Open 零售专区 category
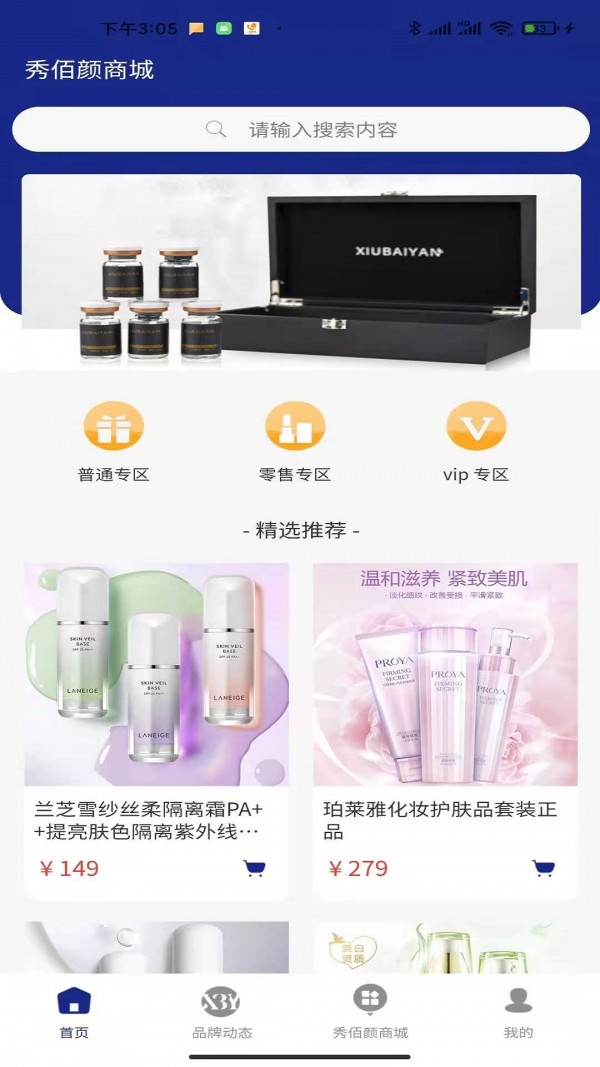This screenshot has height=1067, width=600. (295, 440)
